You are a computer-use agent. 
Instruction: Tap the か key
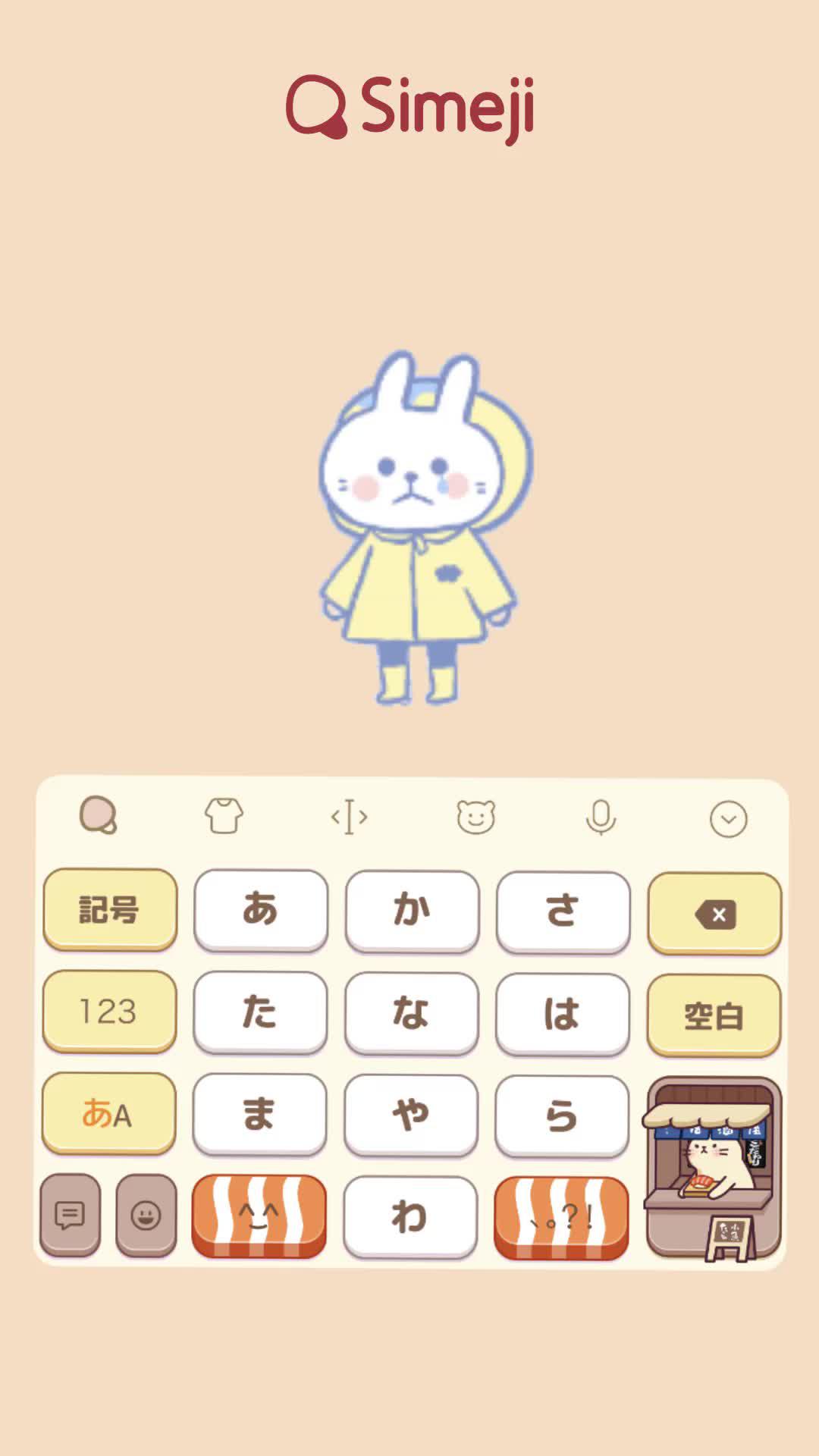(x=411, y=910)
